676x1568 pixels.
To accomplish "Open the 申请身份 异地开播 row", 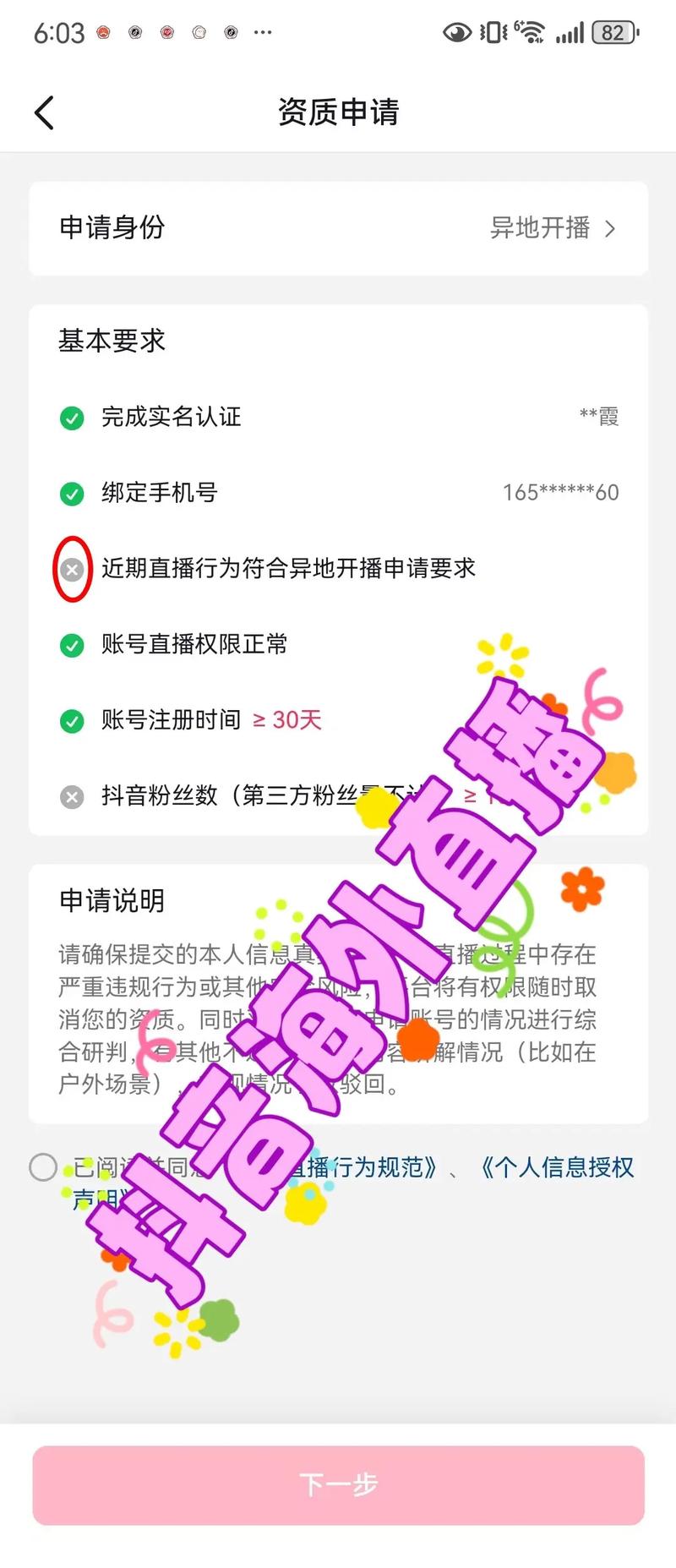I will 338,228.
